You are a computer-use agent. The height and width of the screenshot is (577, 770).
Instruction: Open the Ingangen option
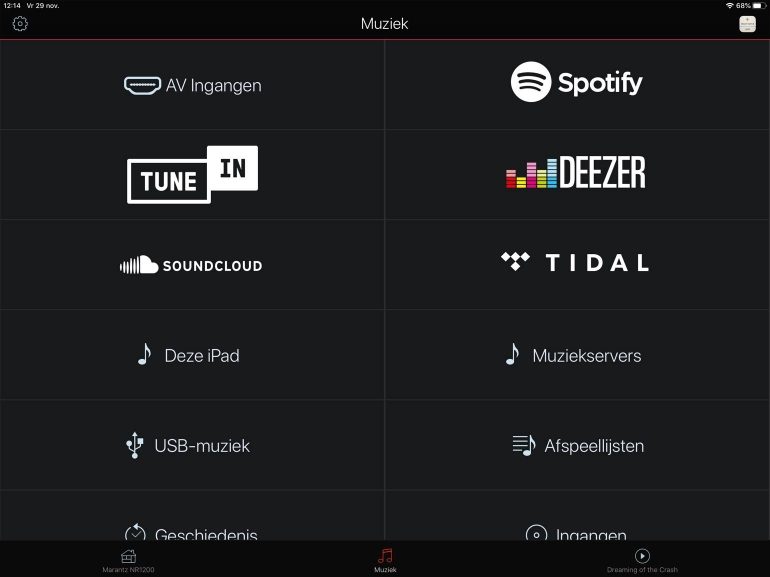[x=576, y=531]
